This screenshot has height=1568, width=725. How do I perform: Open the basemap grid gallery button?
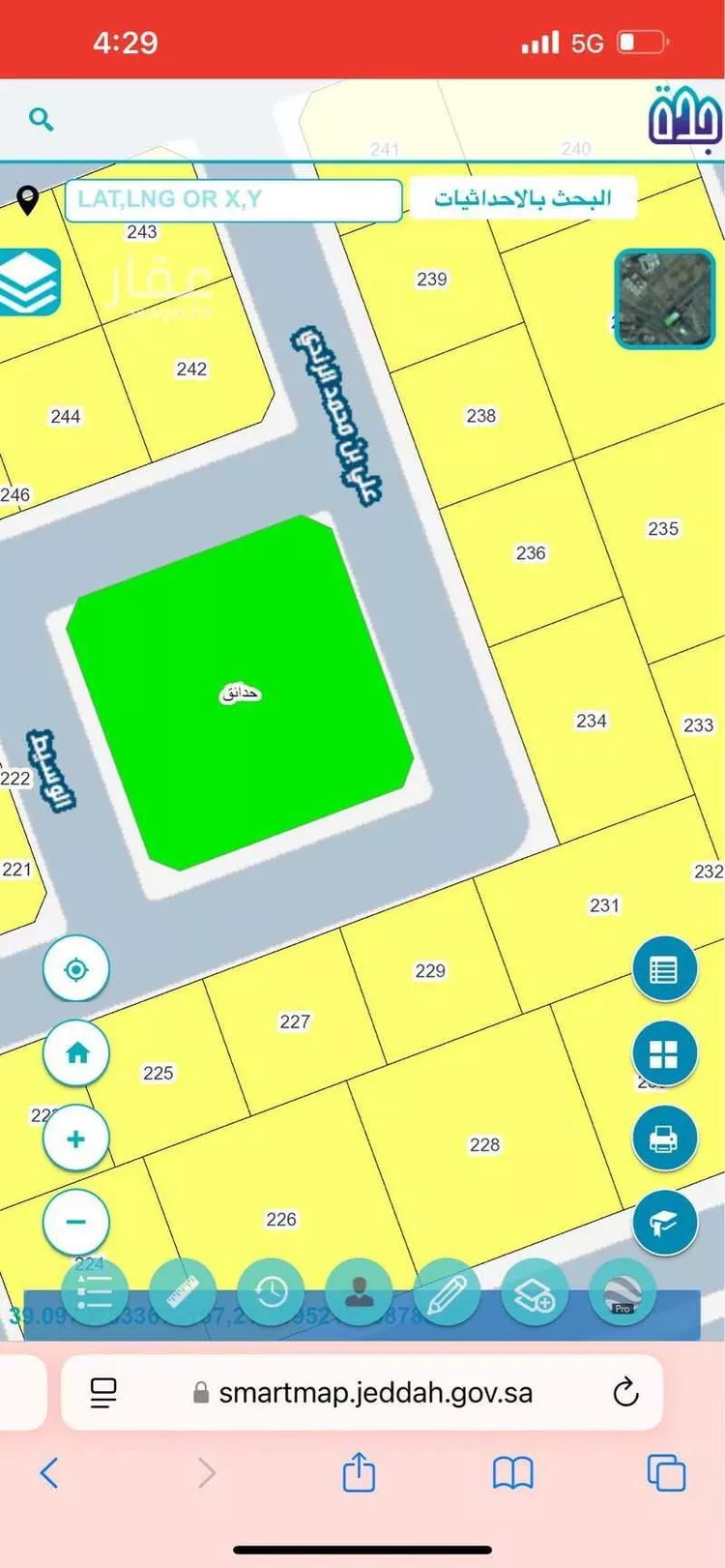tap(664, 1053)
